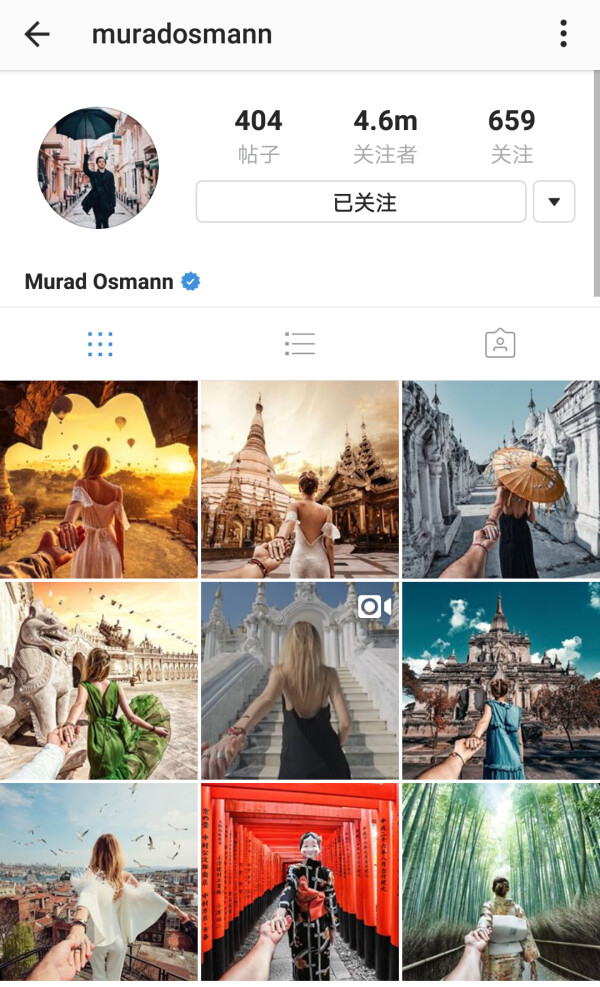Tap the 已关注 following button
This screenshot has width=600, height=987.
coord(361,203)
